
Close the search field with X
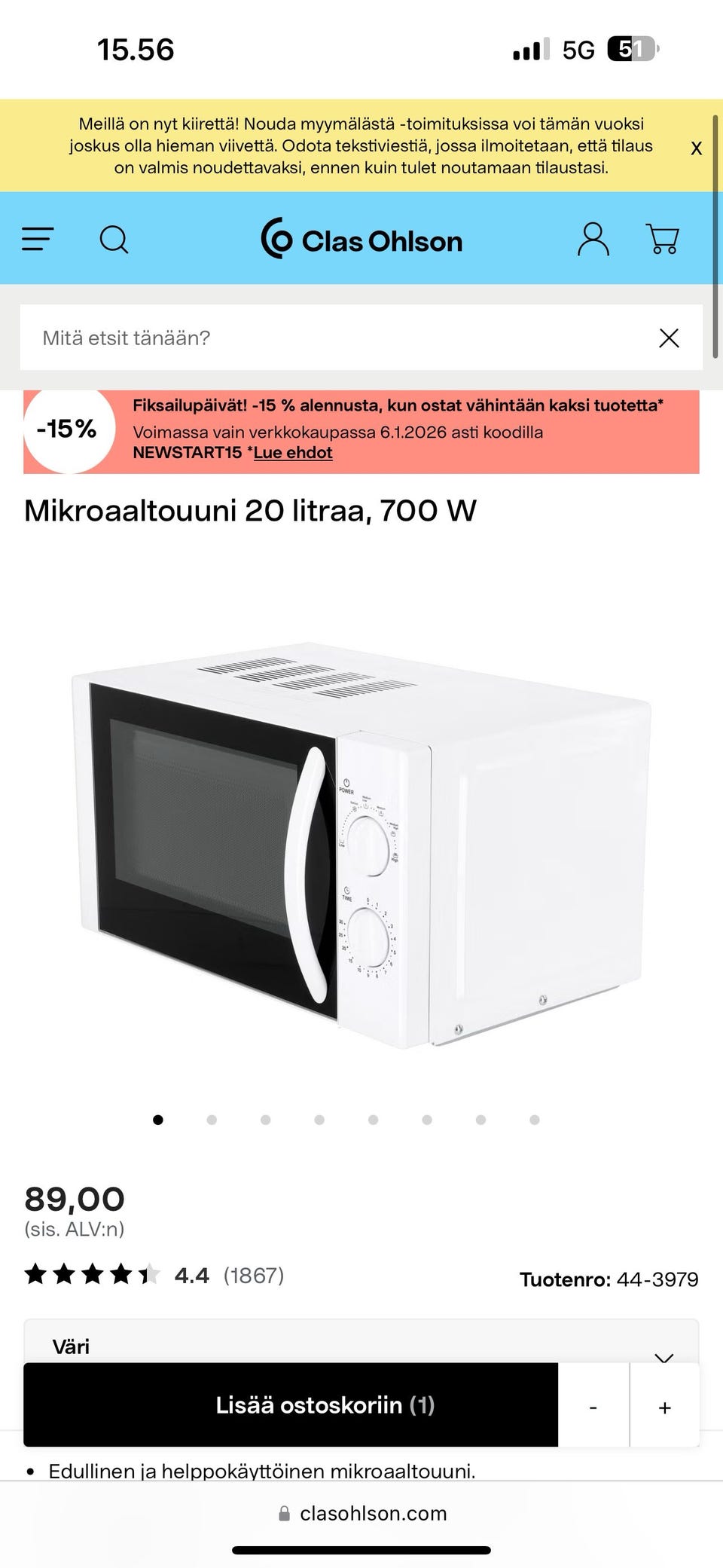tap(669, 338)
